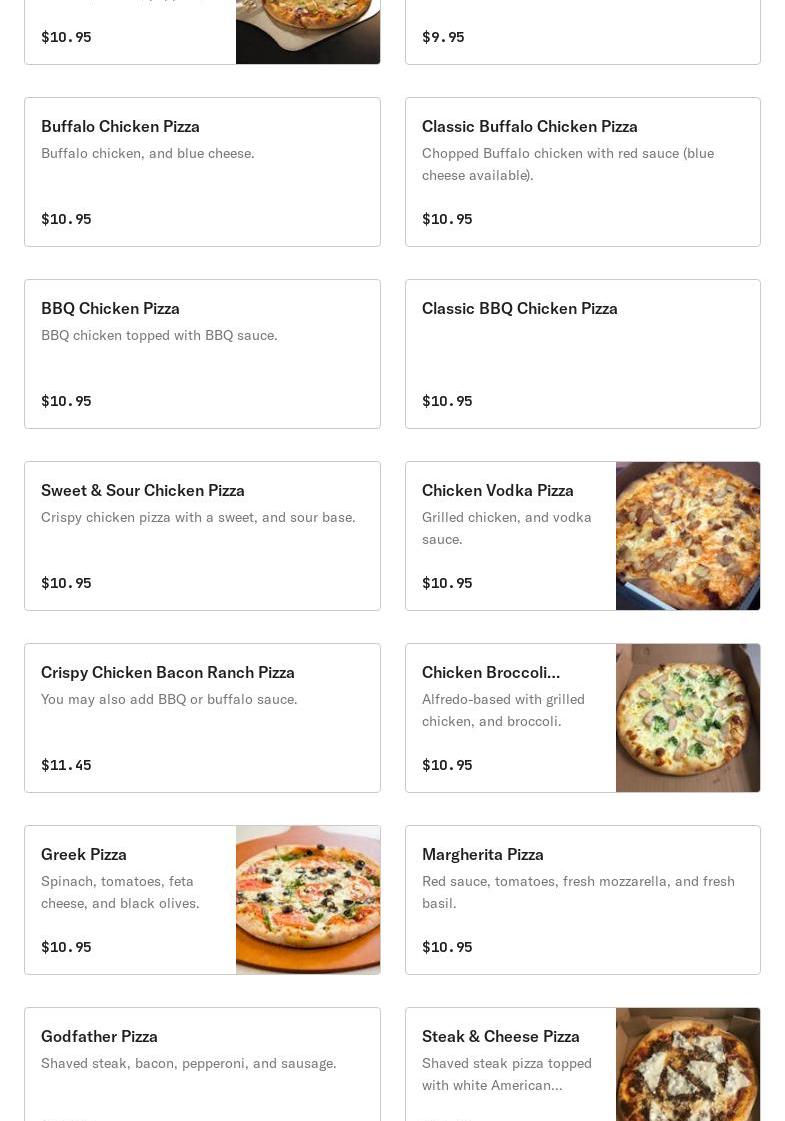The height and width of the screenshot is (1121, 785).
Task: Tap the Greek Pizza card
Action: [202, 900]
